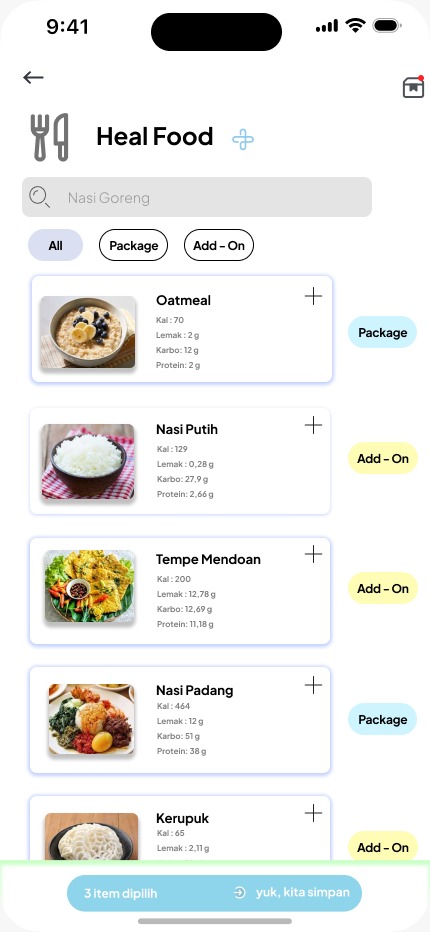
Task: Add Kerupuk with its plus icon
Action: (313, 813)
